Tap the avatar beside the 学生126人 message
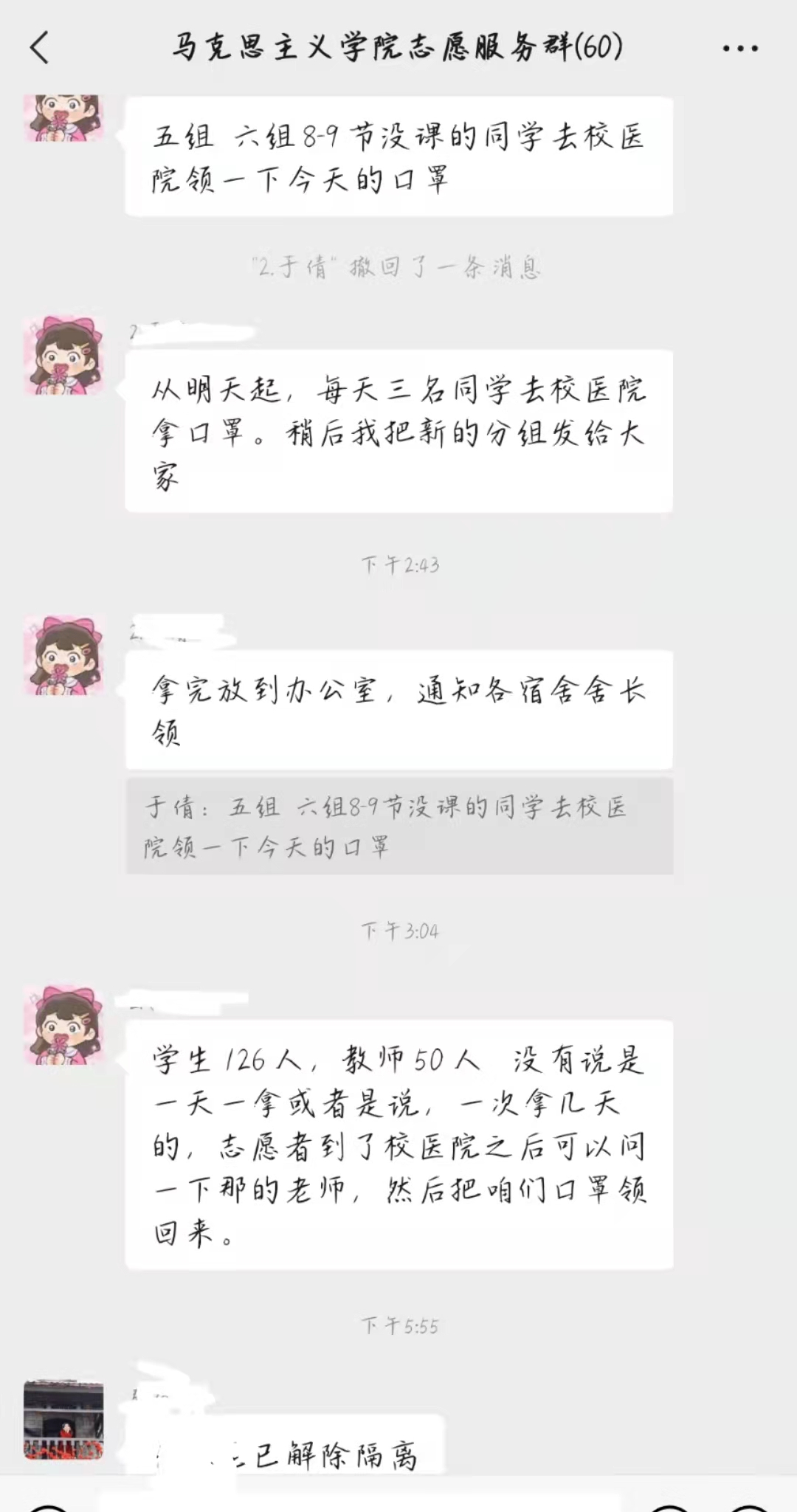The height and width of the screenshot is (1512, 797). (x=63, y=1024)
